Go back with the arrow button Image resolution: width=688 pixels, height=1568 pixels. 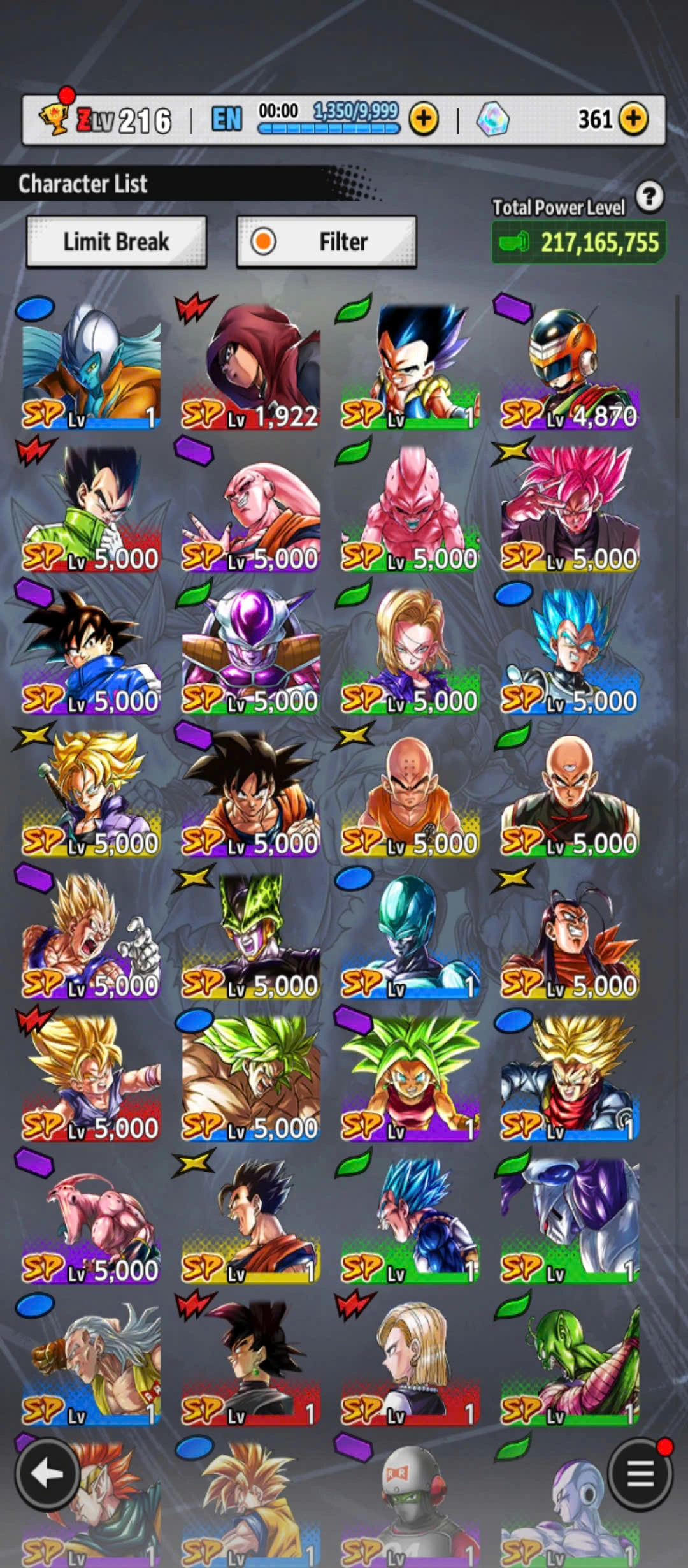pos(47,1474)
